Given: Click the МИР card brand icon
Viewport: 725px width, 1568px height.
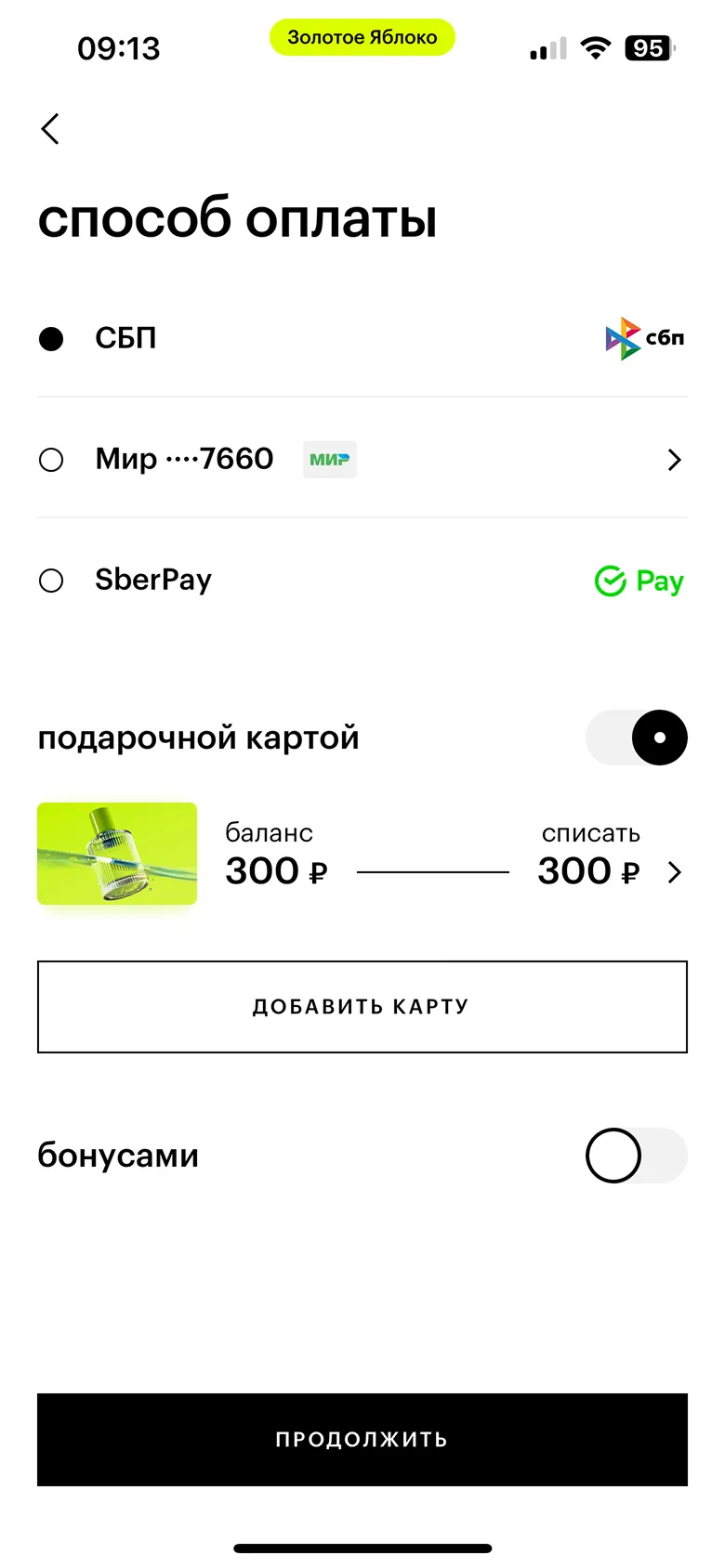Looking at the screenshot, I should click(x=329, y=459).
